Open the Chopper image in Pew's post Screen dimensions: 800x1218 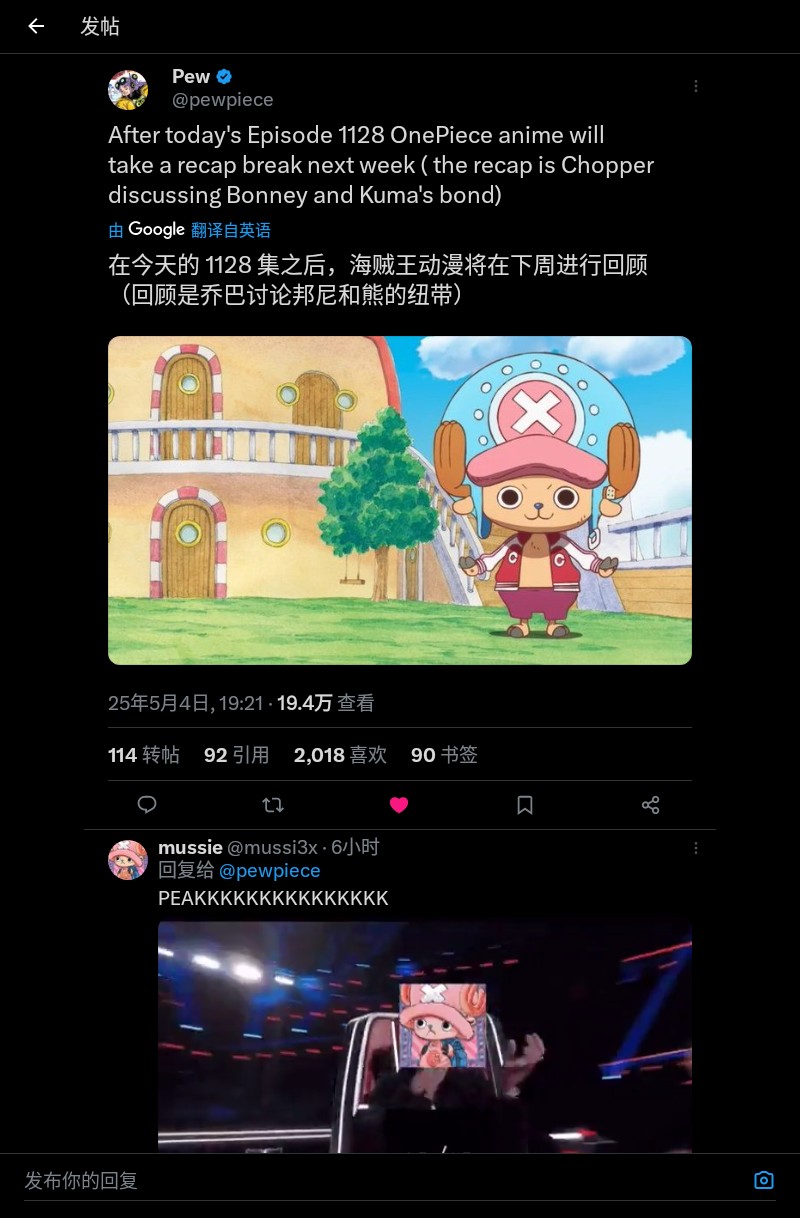400,500
